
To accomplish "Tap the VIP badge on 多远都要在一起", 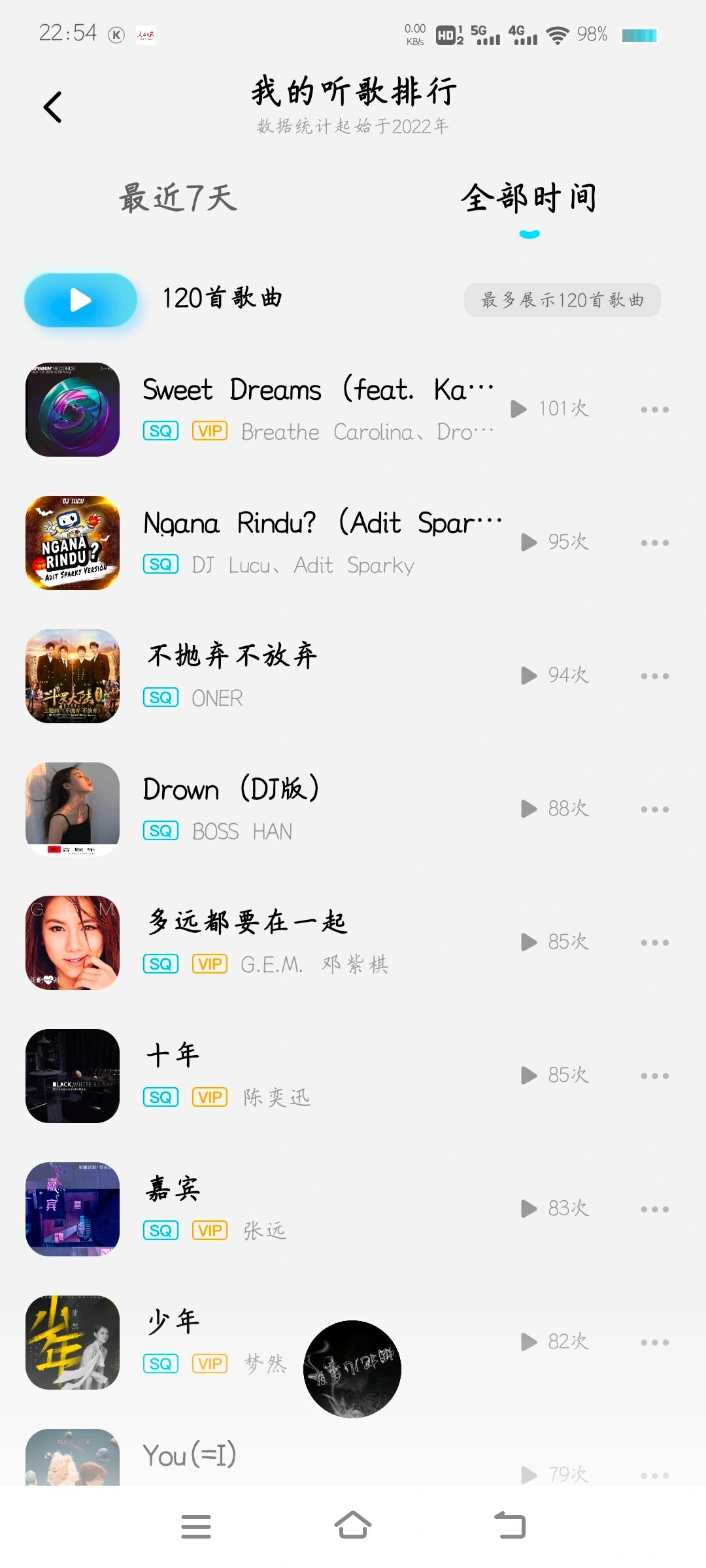I will point(209,964).
